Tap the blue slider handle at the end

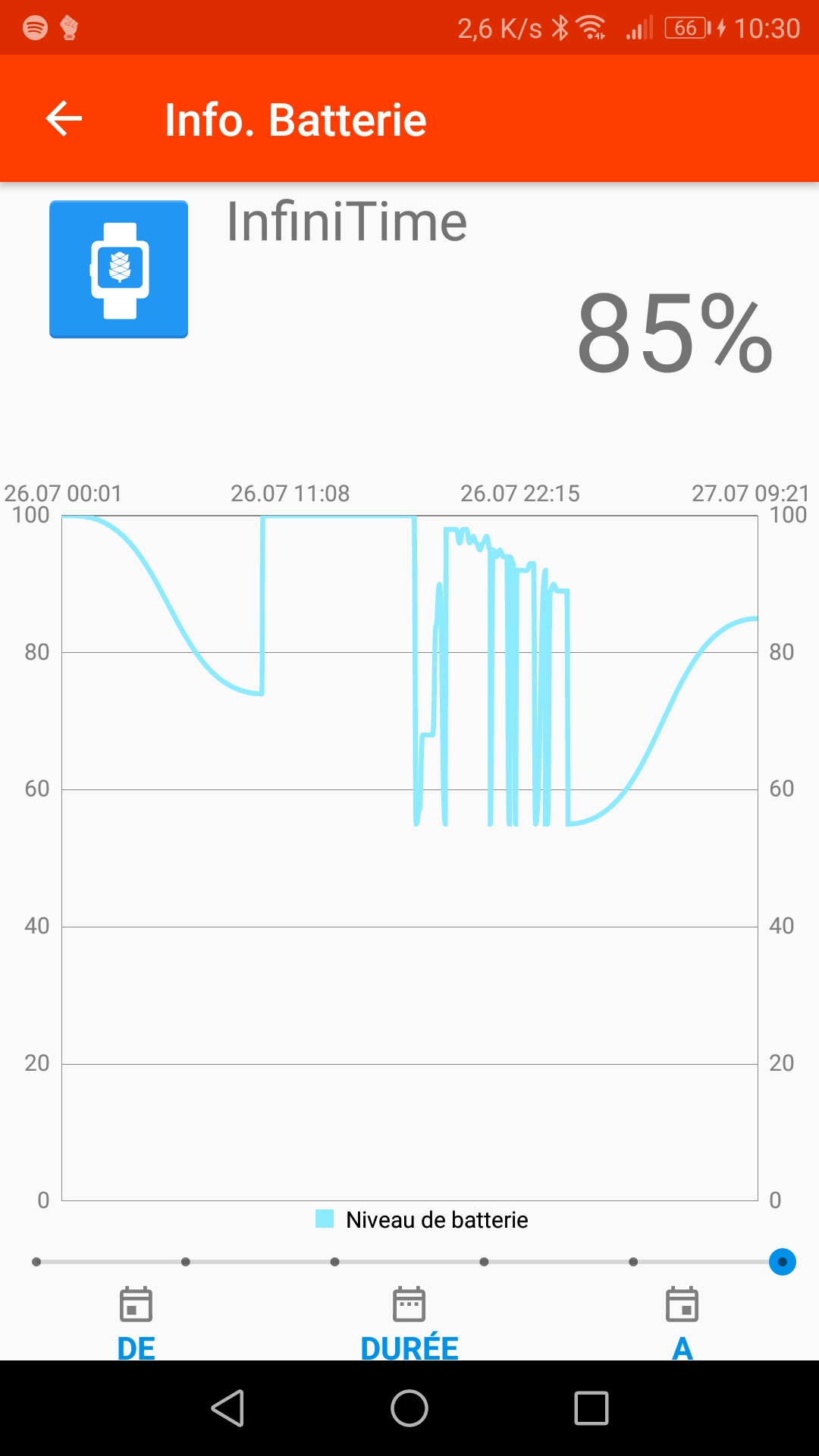click(x=782, y=1262)
